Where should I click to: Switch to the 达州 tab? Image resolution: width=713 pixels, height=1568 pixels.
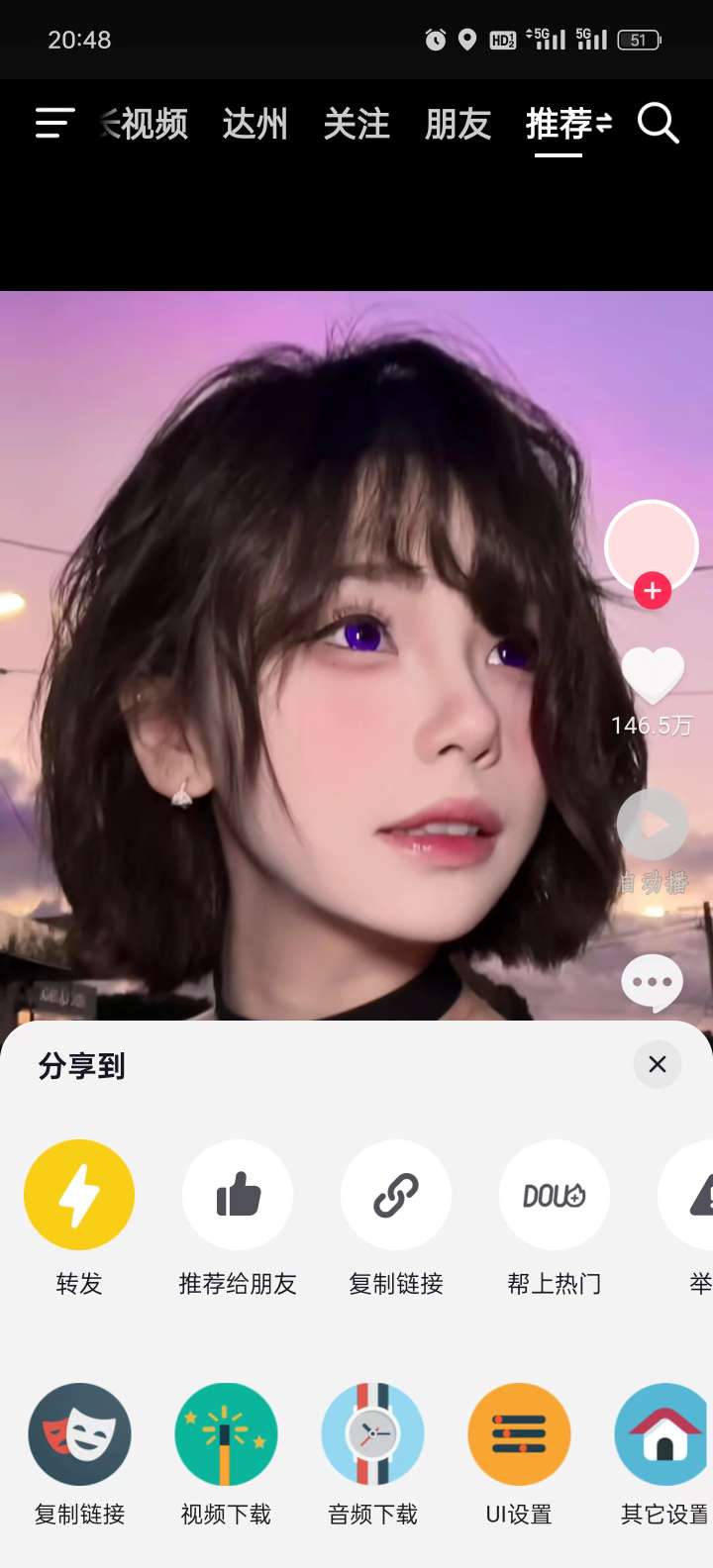coord(255,125)
